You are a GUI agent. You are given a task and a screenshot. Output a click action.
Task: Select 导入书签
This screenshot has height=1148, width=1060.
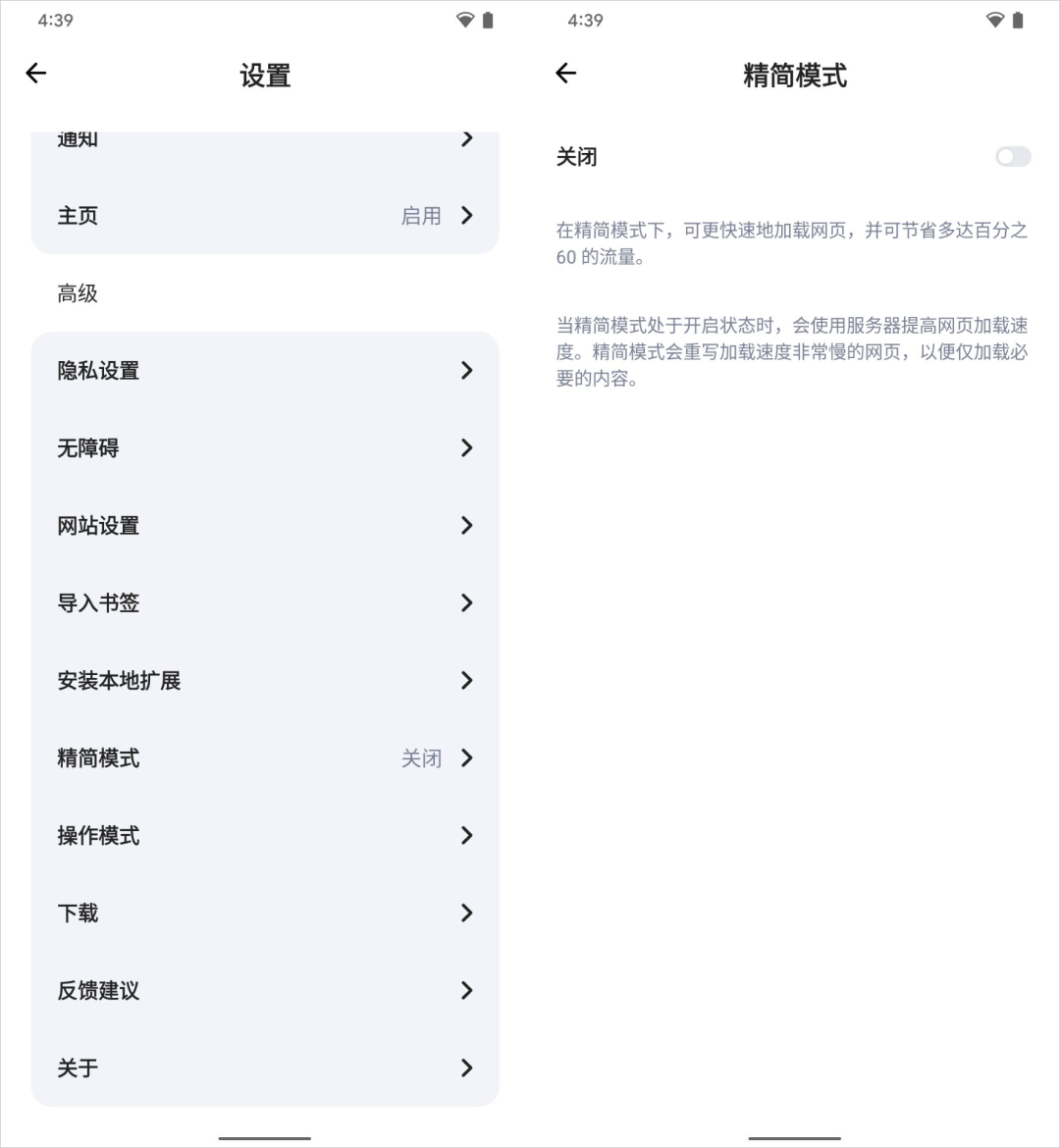pos(265,603)
